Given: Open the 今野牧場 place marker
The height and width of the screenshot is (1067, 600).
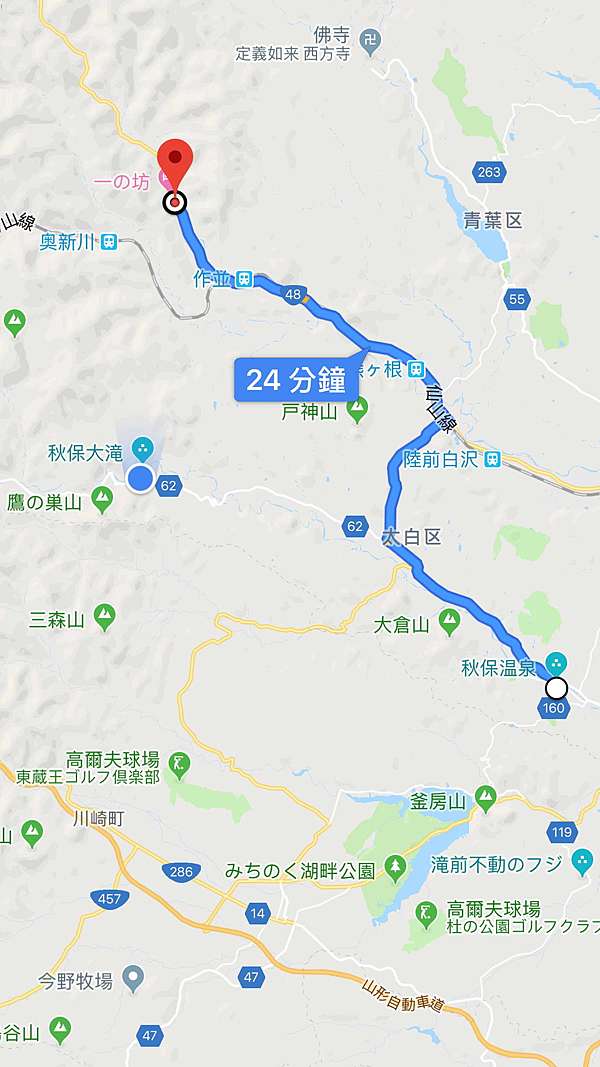Looking at the screenshot, I should (133, 979).
